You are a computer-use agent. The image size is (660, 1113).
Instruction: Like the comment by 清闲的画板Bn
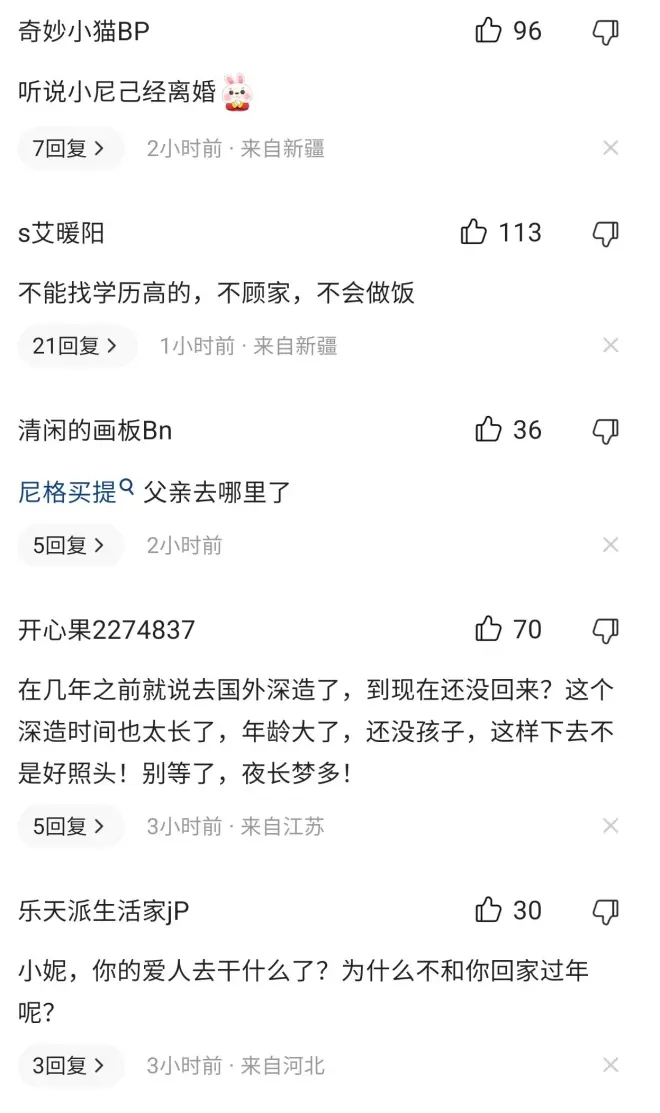[x=489, y=430]
